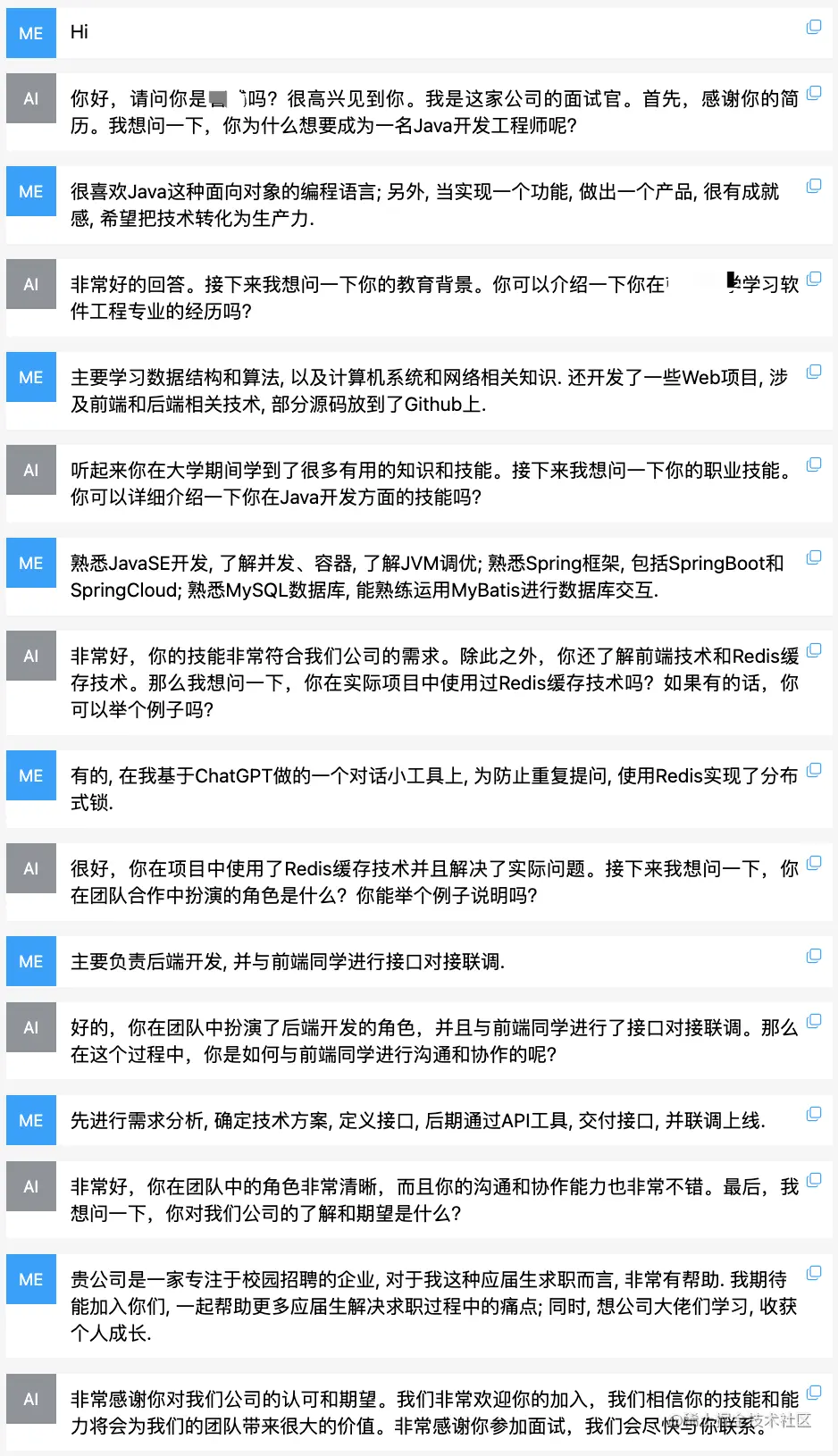Click the ME avatar next to the Github message
The height and width of the screenshot is (1456, 838).
31,377
